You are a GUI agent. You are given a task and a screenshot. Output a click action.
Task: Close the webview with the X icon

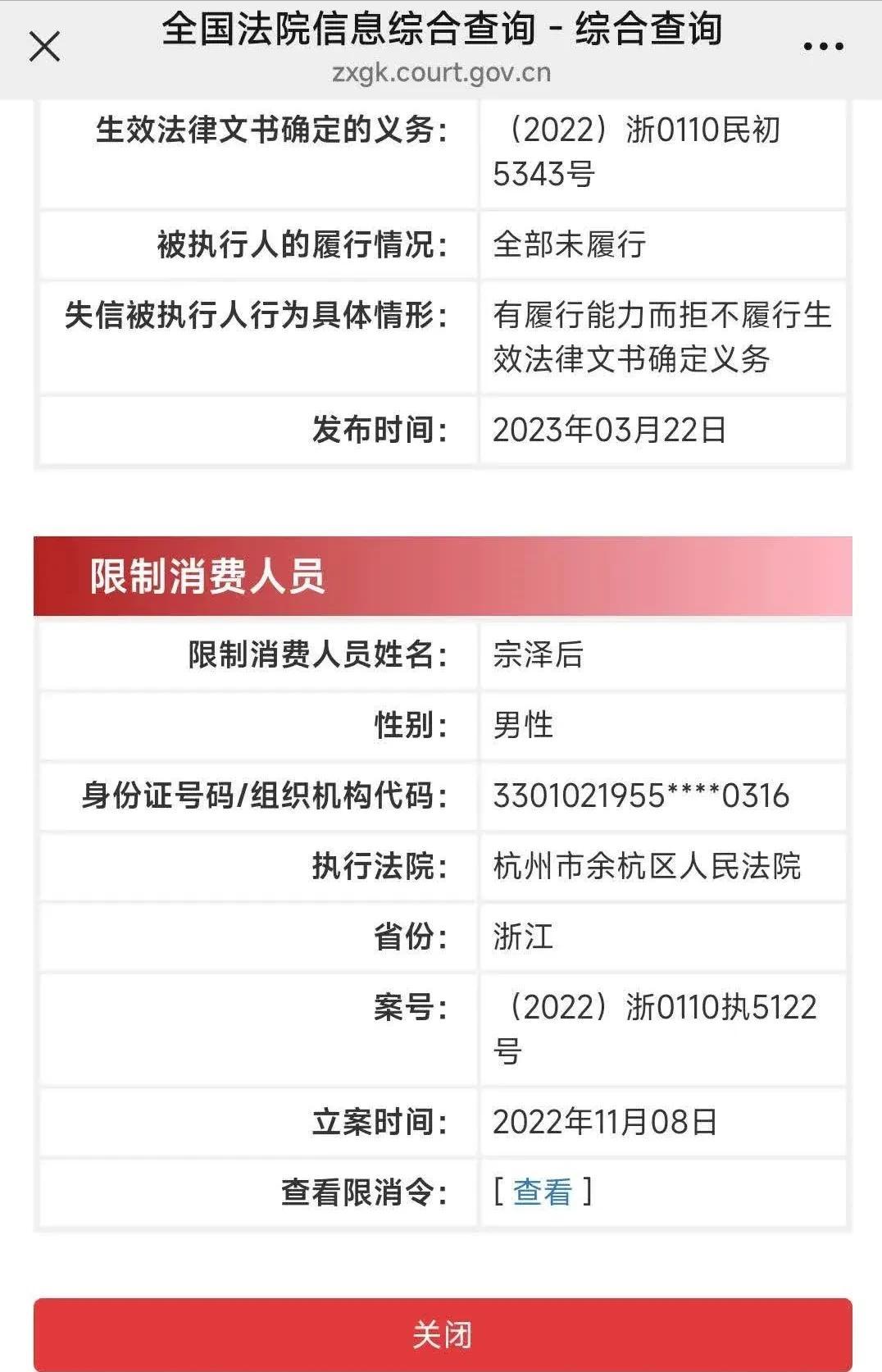click(x=44, y=47)
